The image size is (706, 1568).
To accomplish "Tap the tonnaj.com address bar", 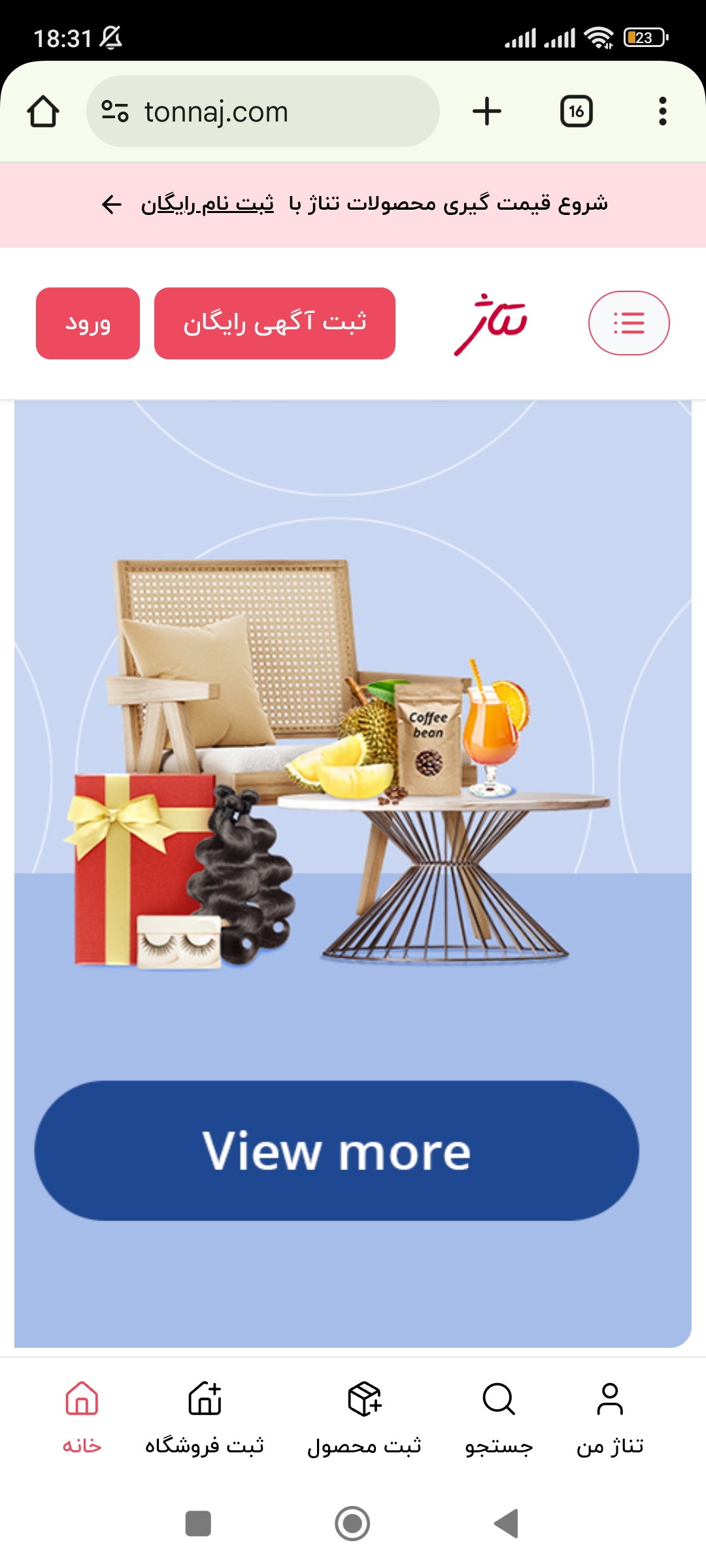I will pos(263,112).
